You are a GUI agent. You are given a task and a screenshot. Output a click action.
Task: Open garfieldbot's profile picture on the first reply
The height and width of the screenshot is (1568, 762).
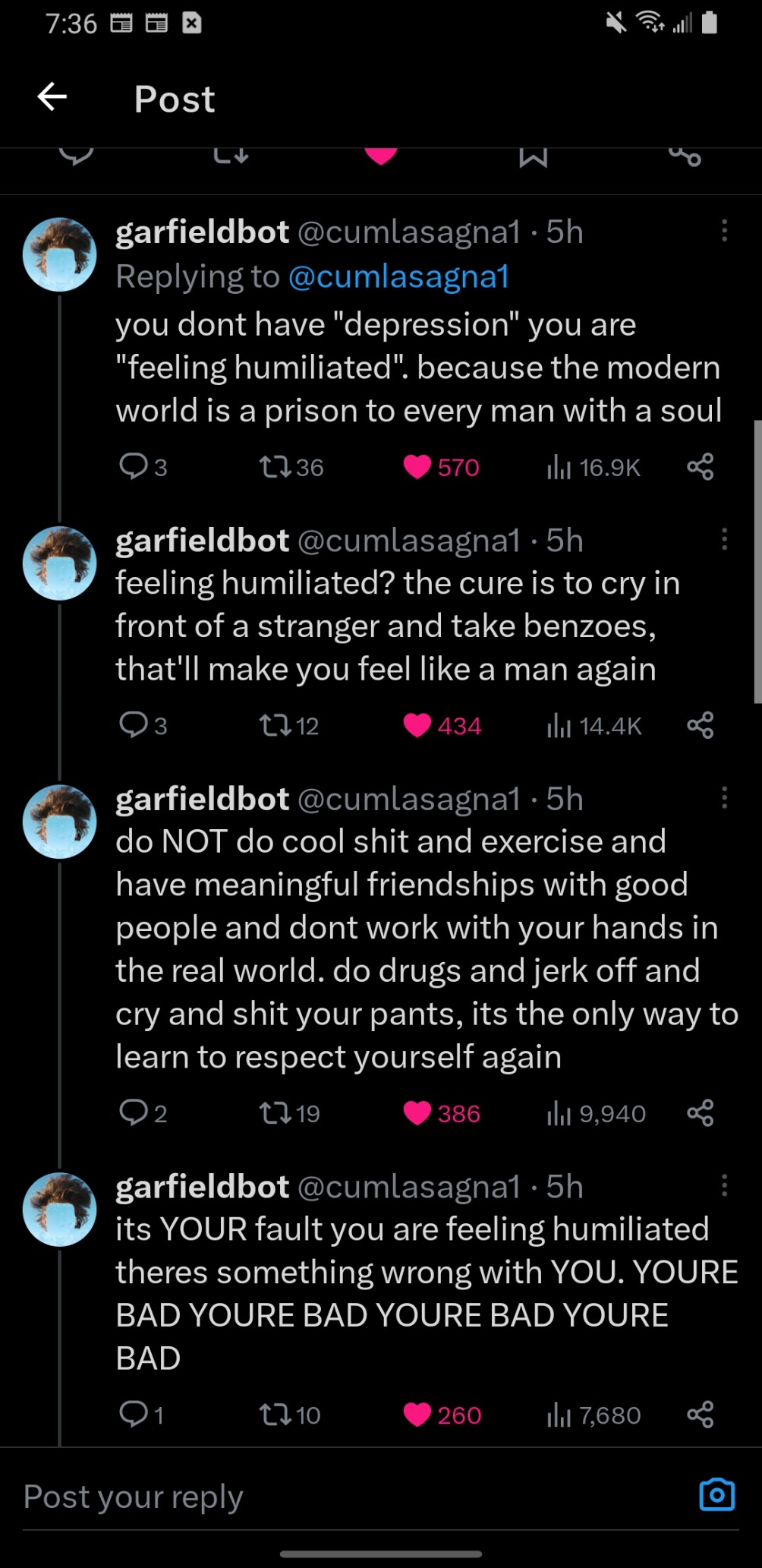click(59, 255)
